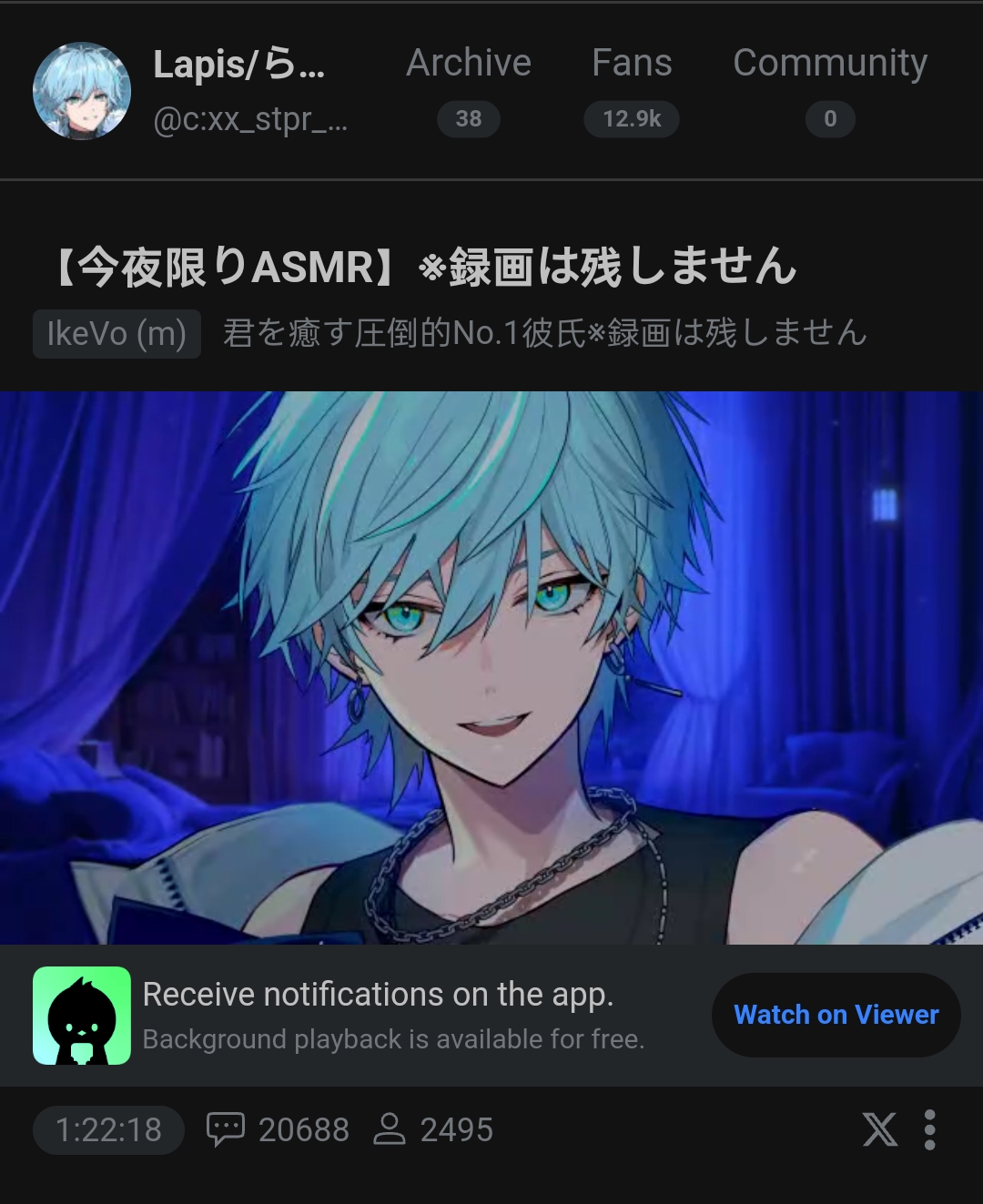Tap the Watch on Viewer button
The width and height of the screenshot is (983, 1204).
(836, 1015)
